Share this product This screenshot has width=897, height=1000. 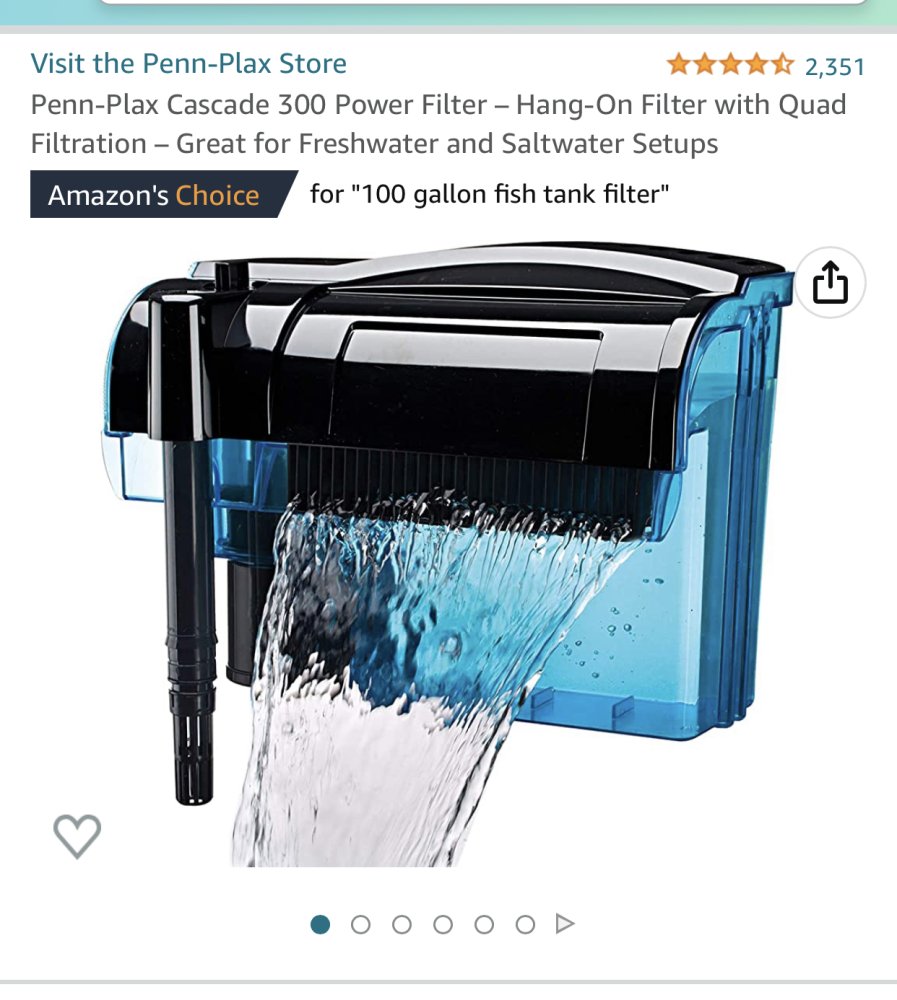point(830,283)
